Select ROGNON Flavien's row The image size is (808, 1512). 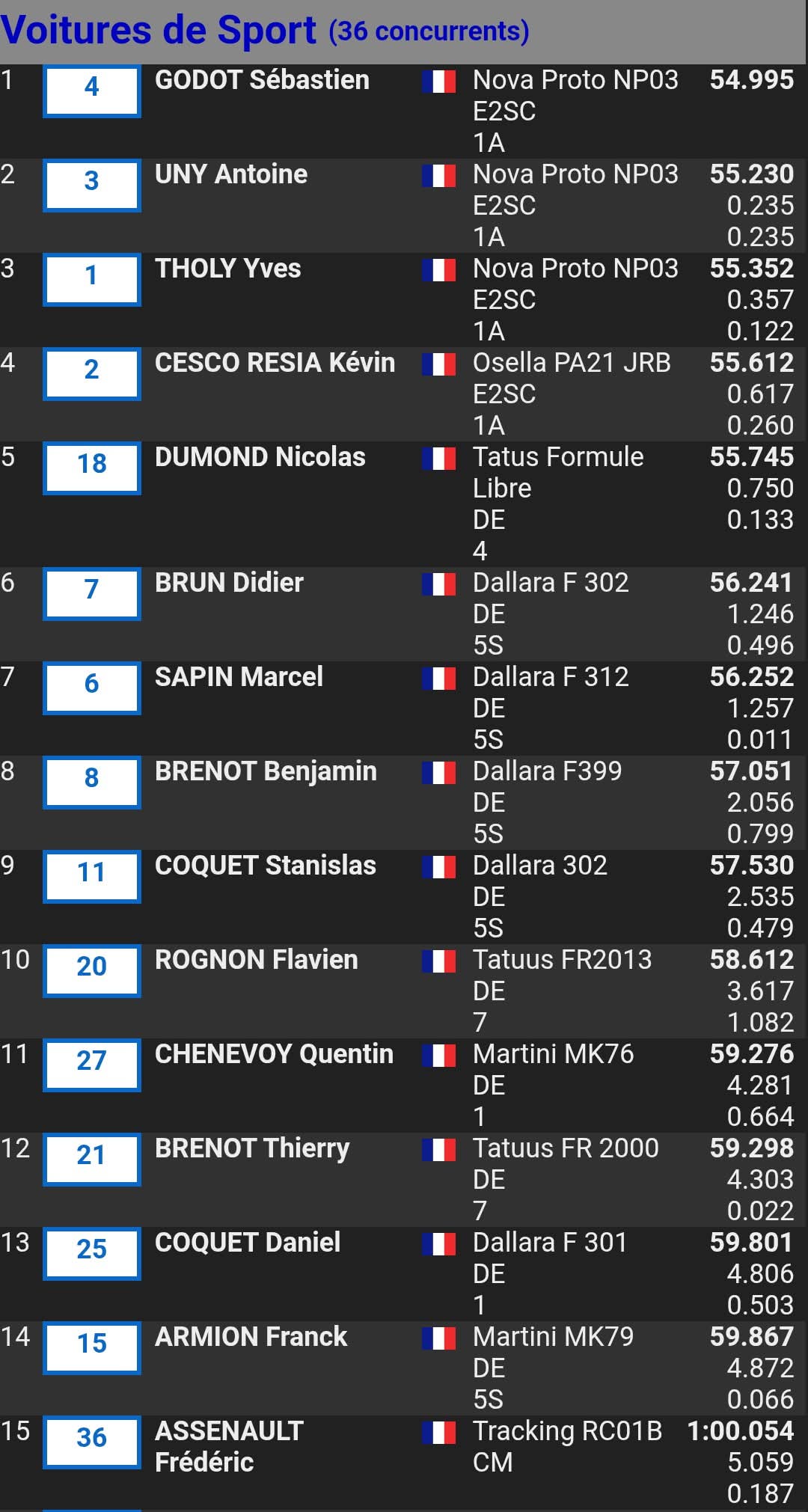tap(256, 960)
